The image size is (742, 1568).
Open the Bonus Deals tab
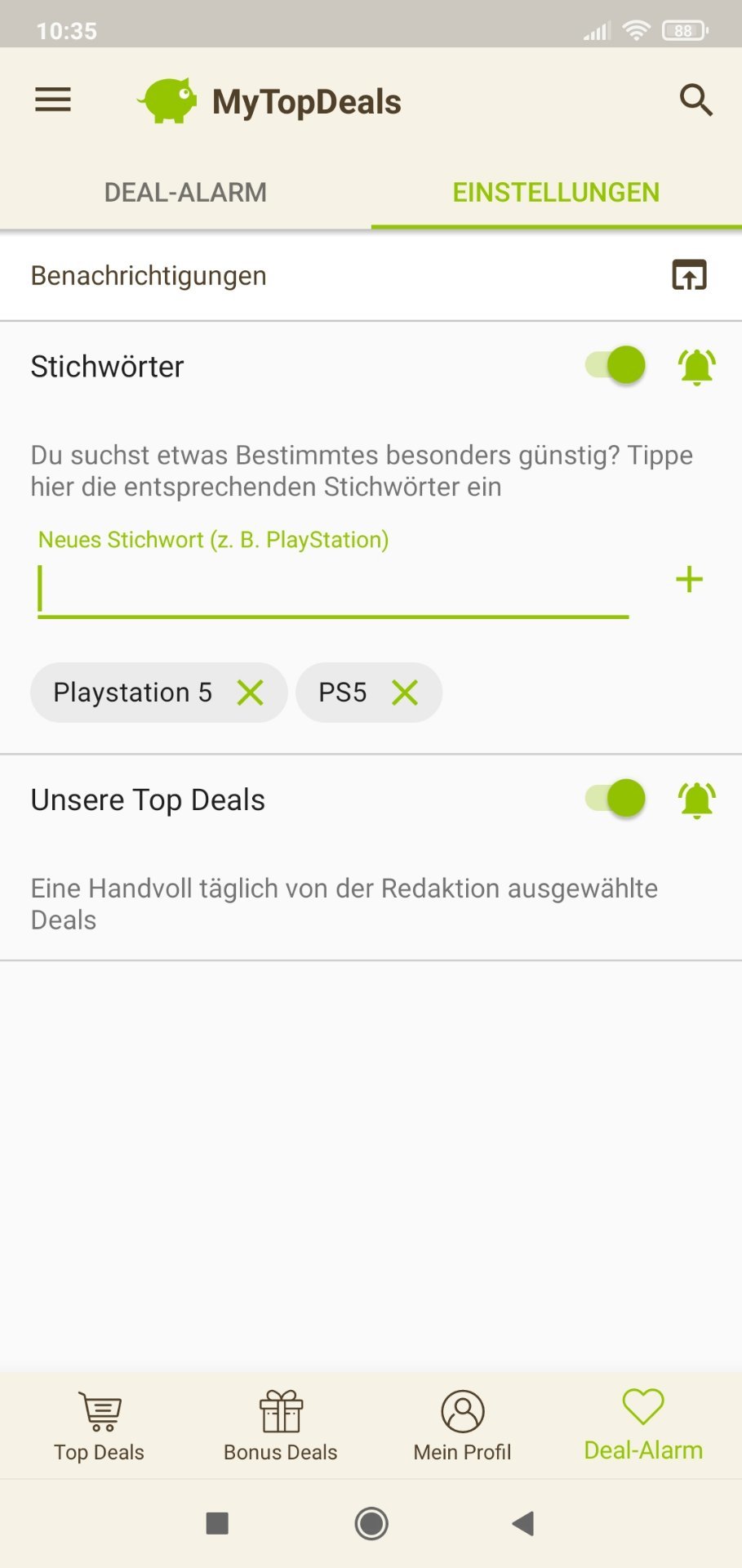[281, 1426]
